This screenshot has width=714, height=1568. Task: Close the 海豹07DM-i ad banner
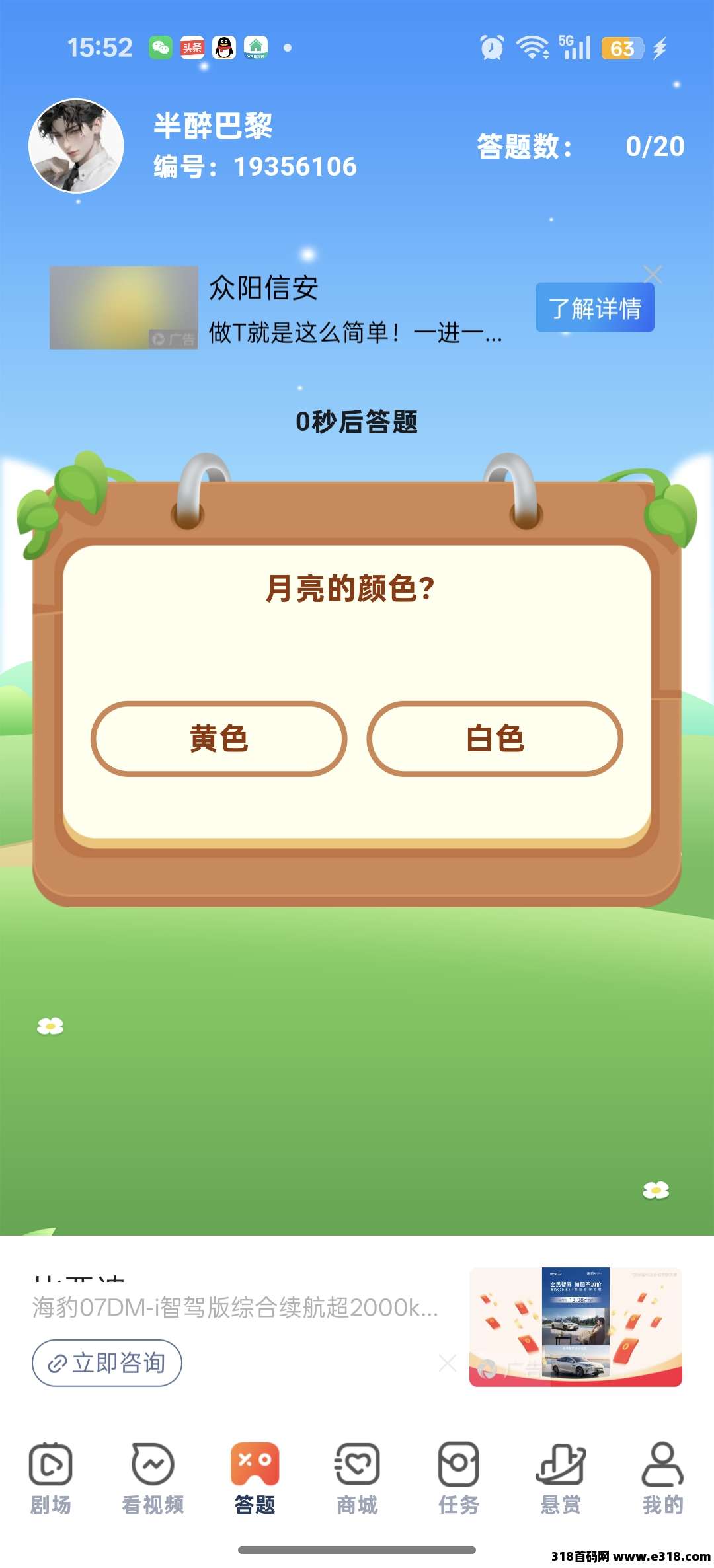pyautogui.click(x=448, y=1363)
